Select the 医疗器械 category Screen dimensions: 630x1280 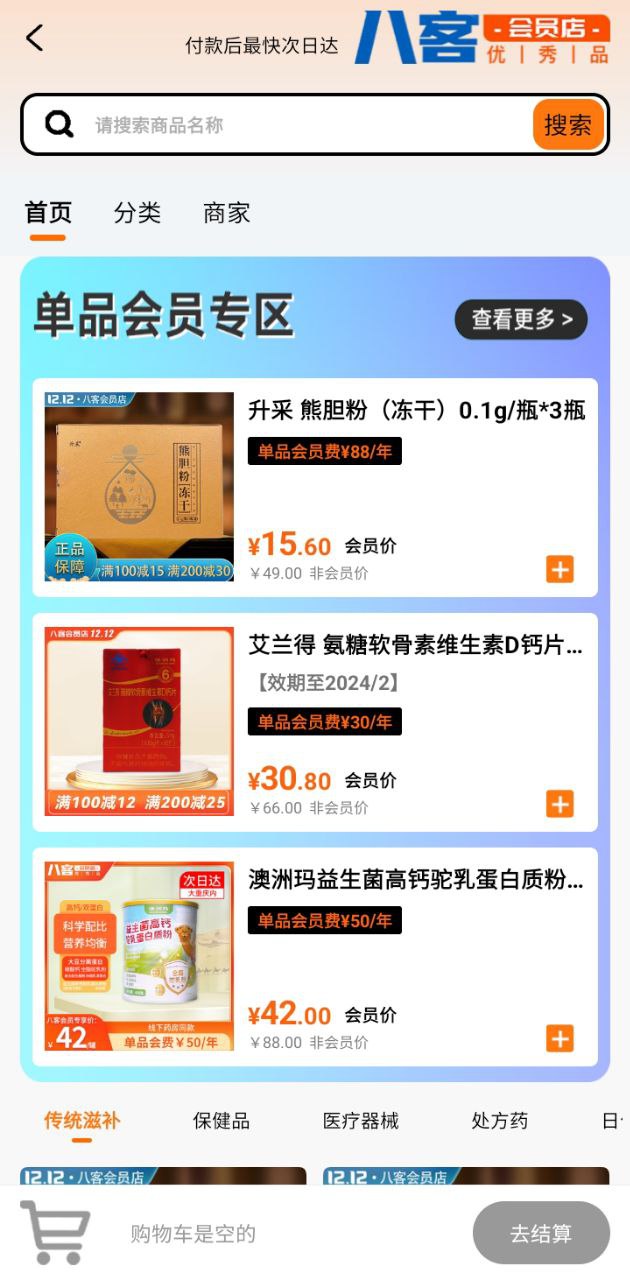click(360, 1121)
